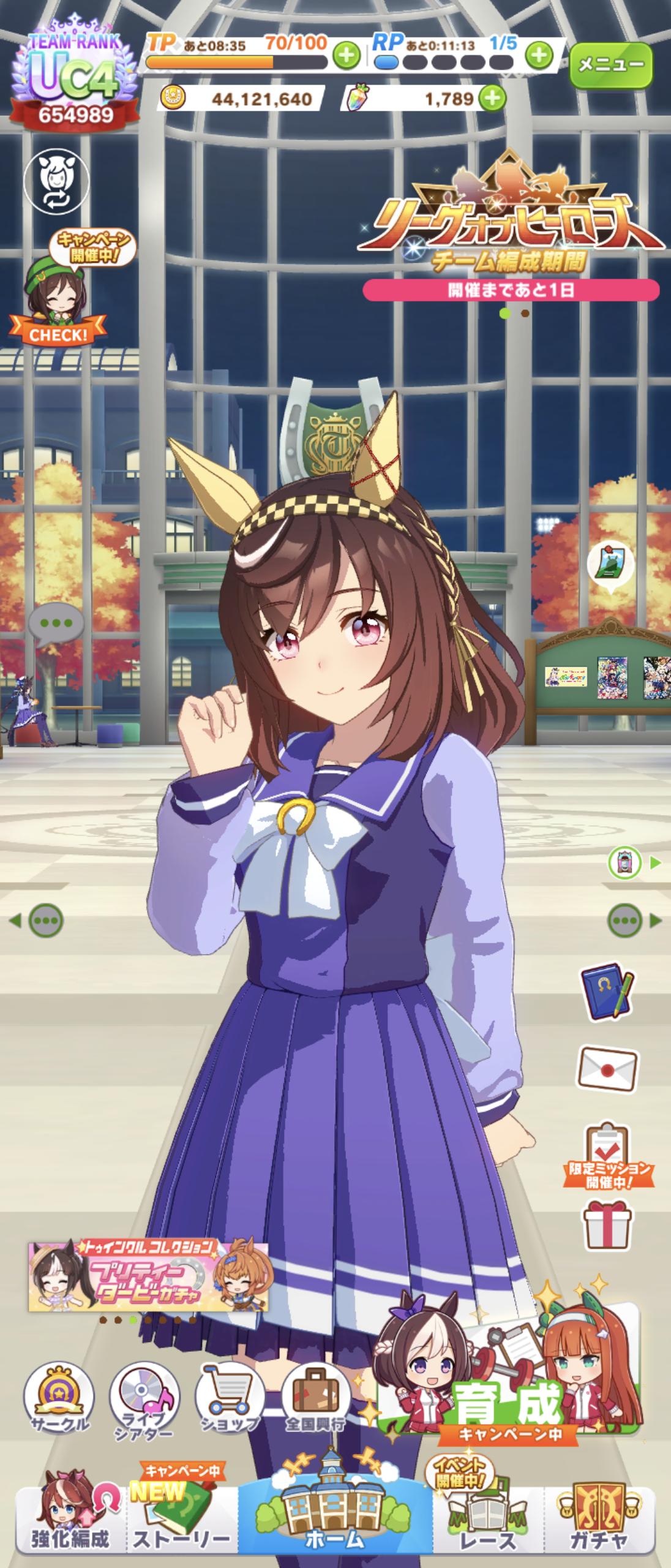Open the 限定ミッション clipboard
This screenshot has height=1568, width=671.
[607, 1144]
